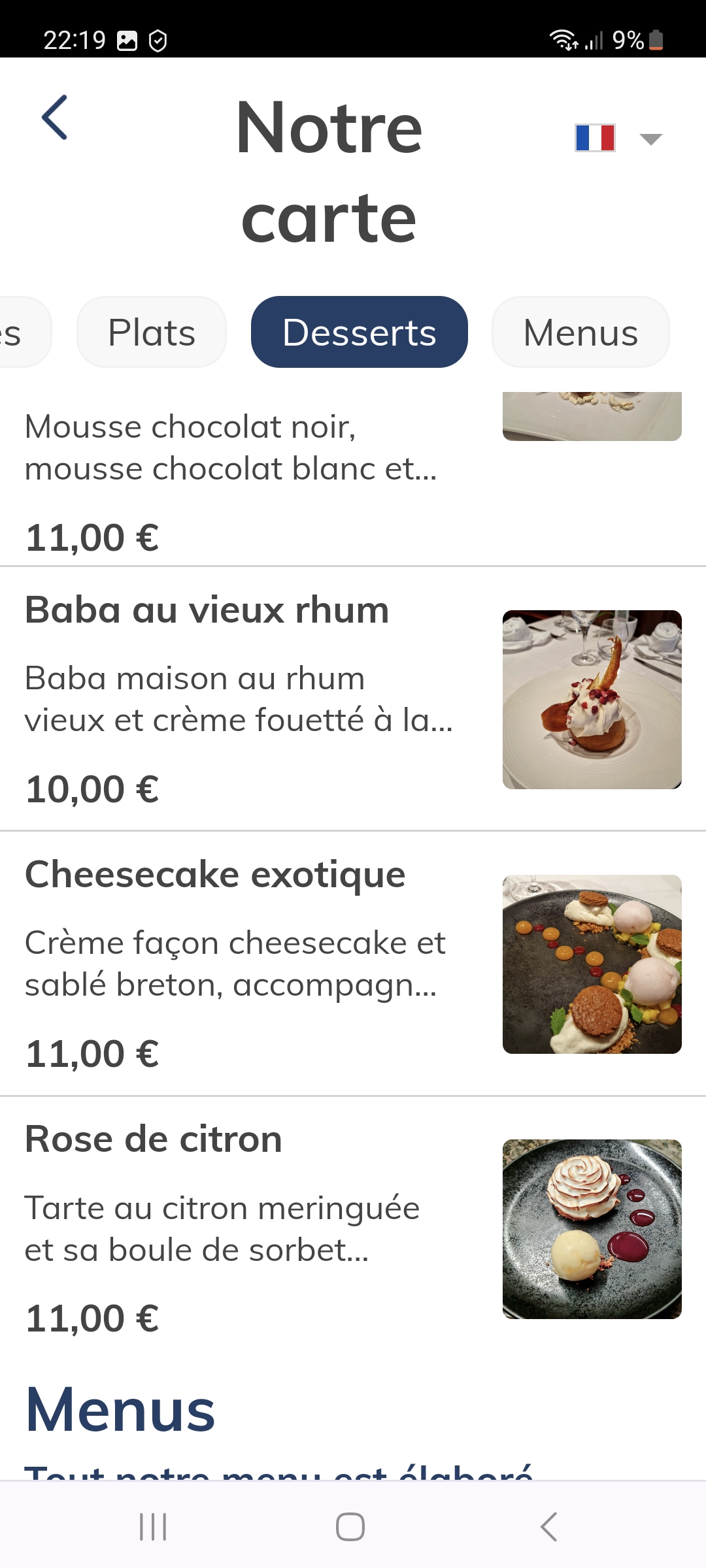Select the Desserts tab
Screen dimensions: 706x1568
pyautogui.click(x=360, y=333)
